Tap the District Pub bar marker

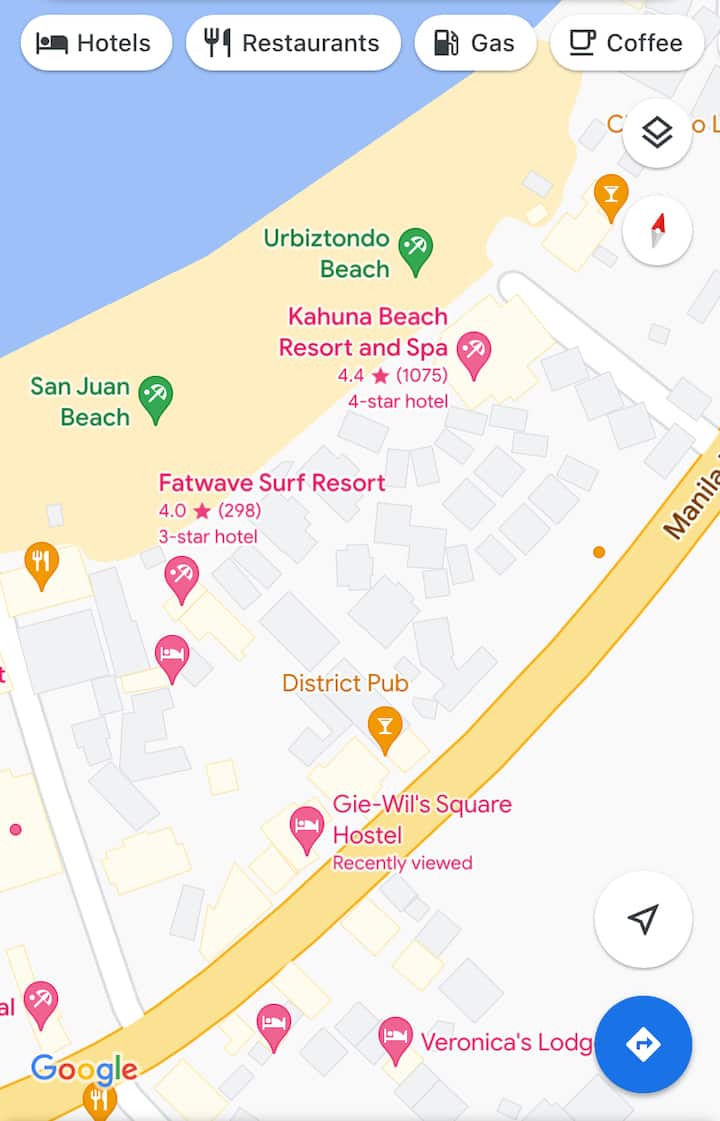[x=385, y=726]
